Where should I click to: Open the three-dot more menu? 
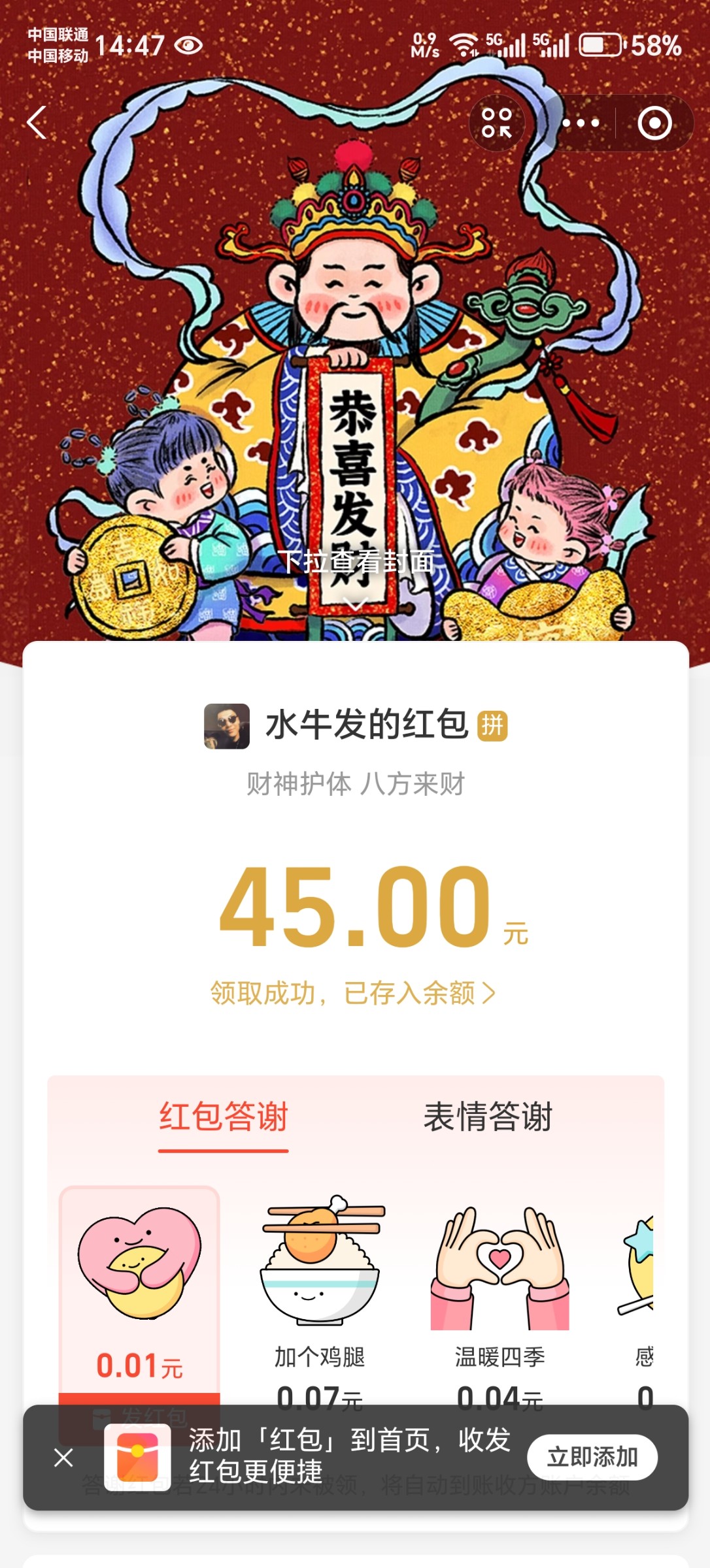[581, 123]
